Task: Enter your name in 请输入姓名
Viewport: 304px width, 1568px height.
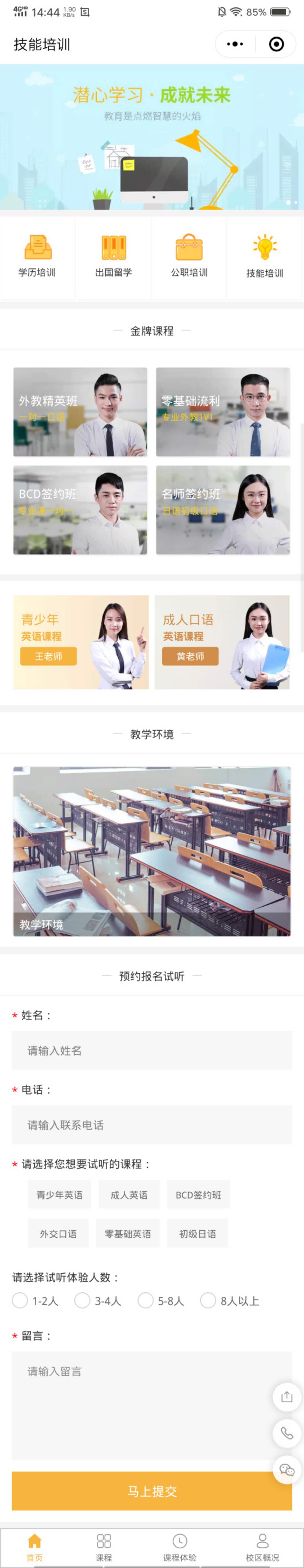Action: pos(151,1050)
